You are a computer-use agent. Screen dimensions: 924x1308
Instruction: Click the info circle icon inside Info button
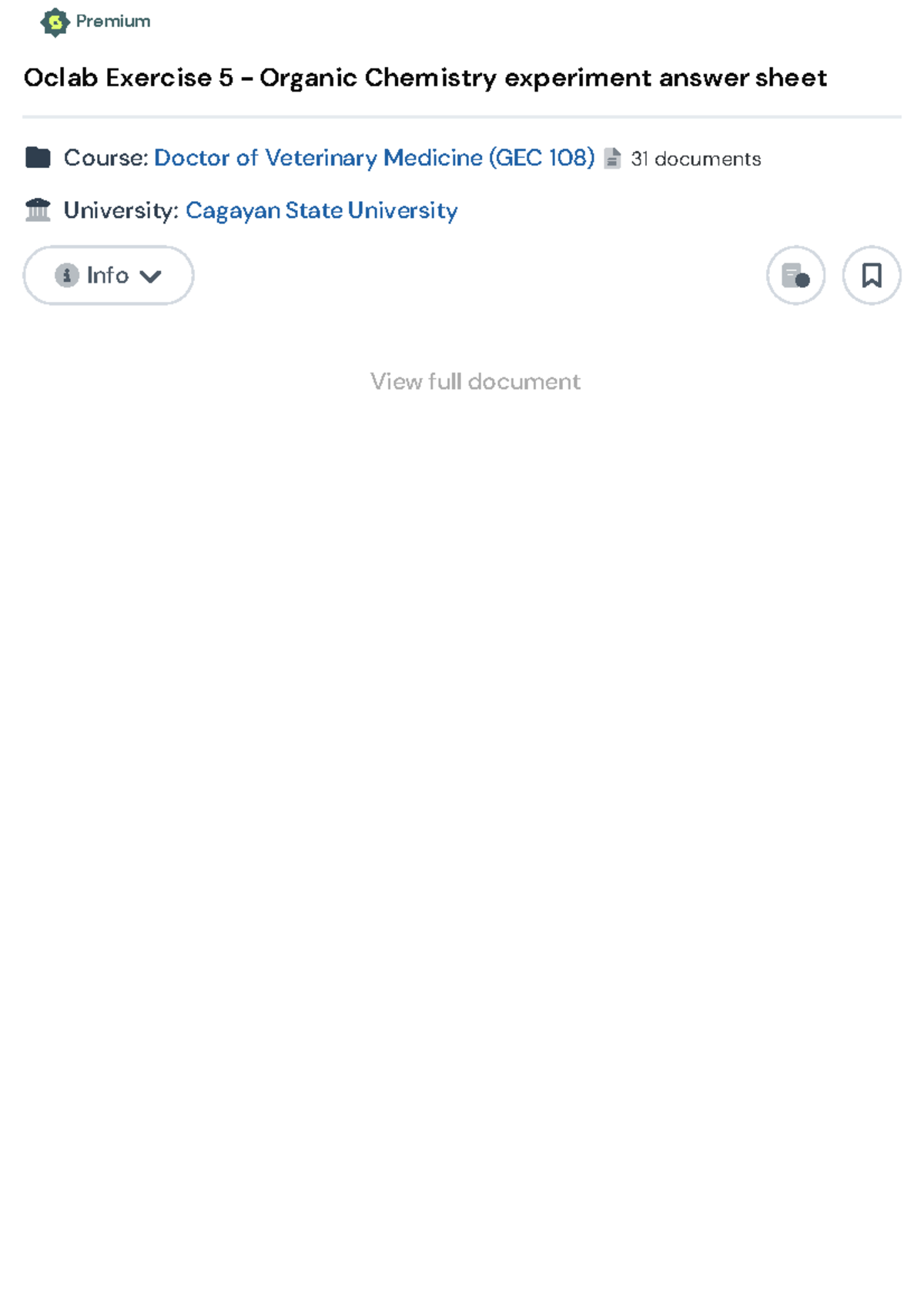tap(69, 274)
